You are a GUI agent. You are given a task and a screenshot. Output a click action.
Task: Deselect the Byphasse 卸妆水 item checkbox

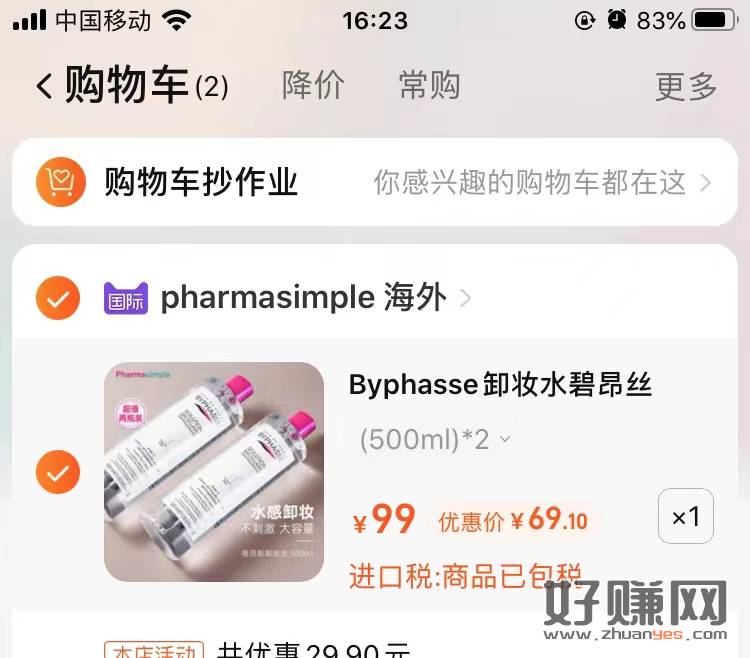coord(58,472)
